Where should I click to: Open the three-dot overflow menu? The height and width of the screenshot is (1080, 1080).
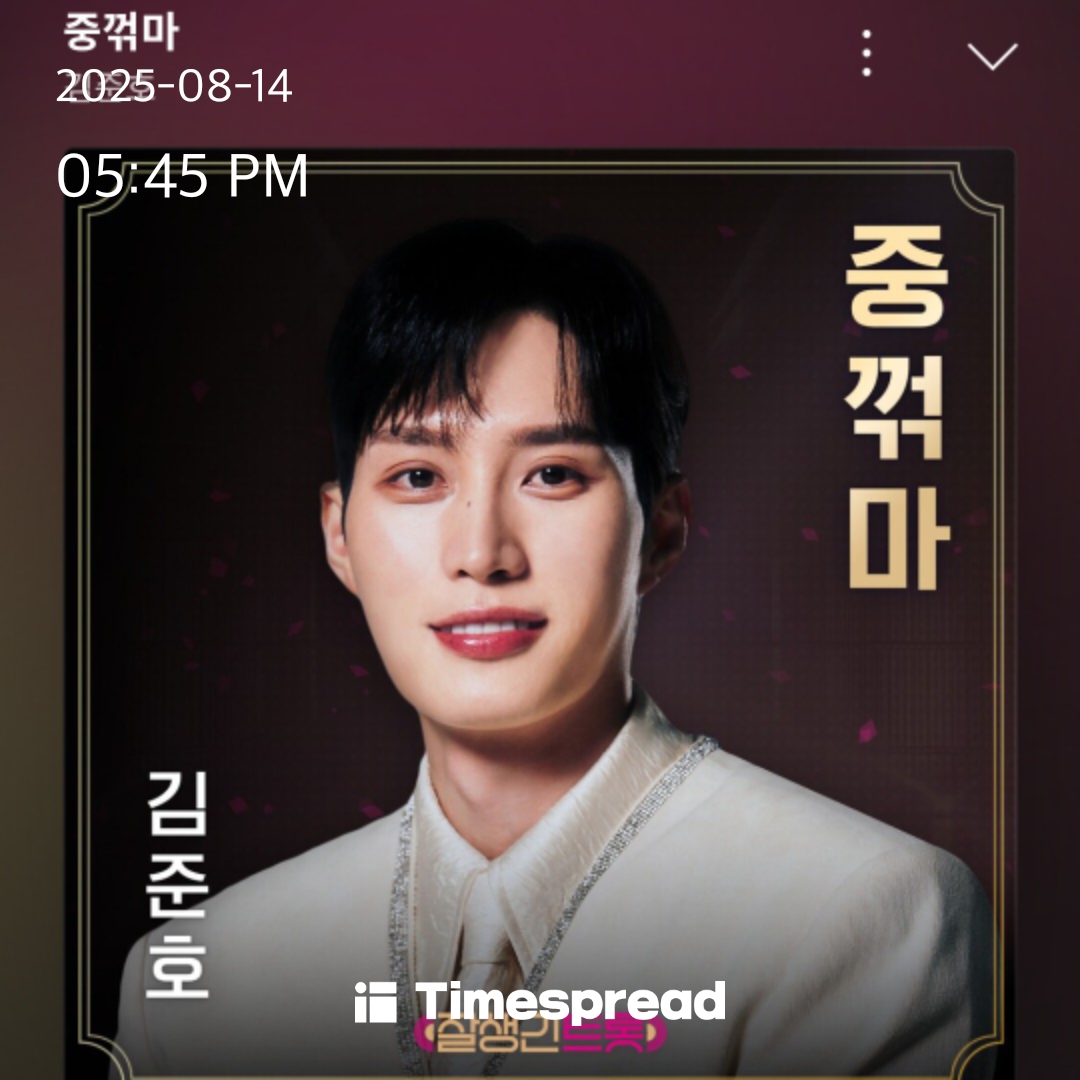coord(866,53)
